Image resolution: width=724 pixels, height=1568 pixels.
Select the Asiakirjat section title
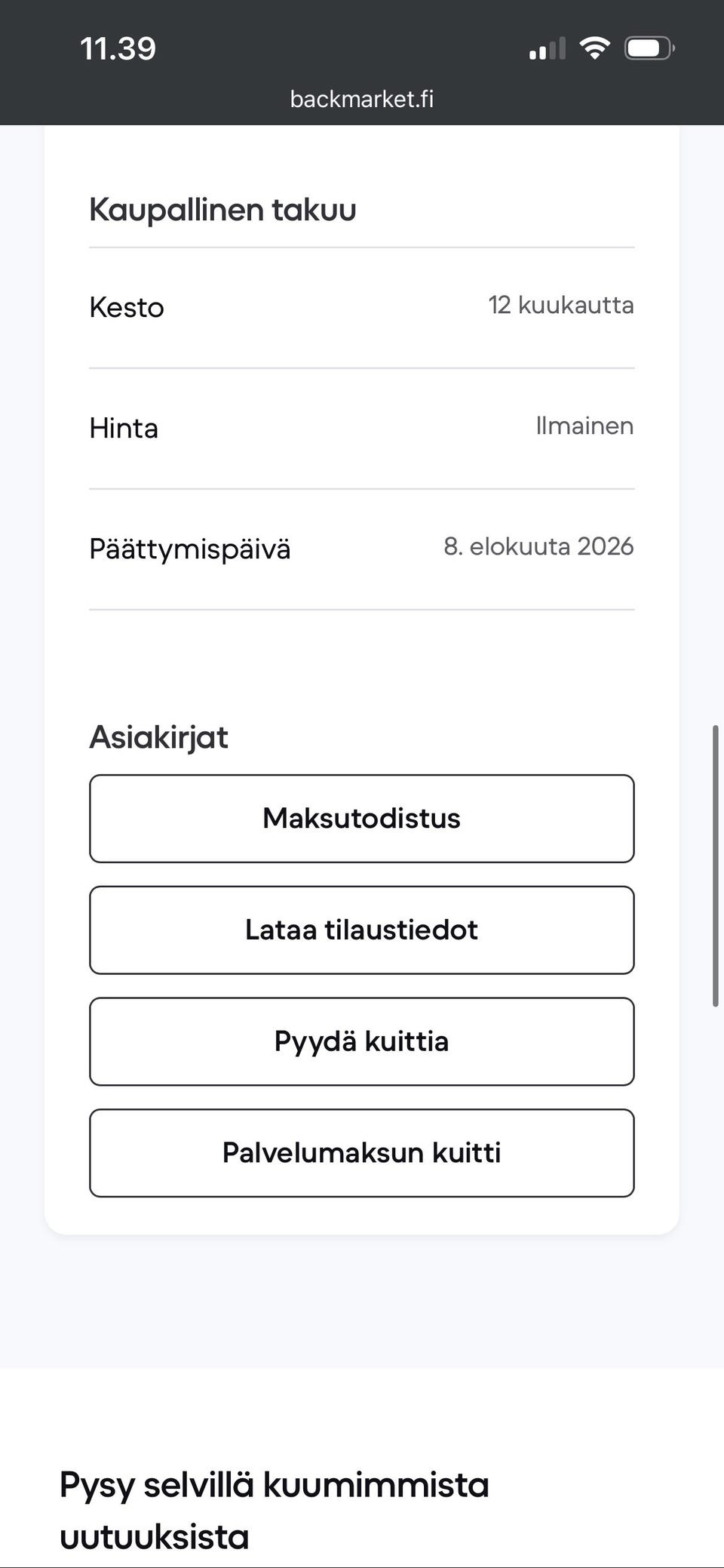[x=158, y=736]
